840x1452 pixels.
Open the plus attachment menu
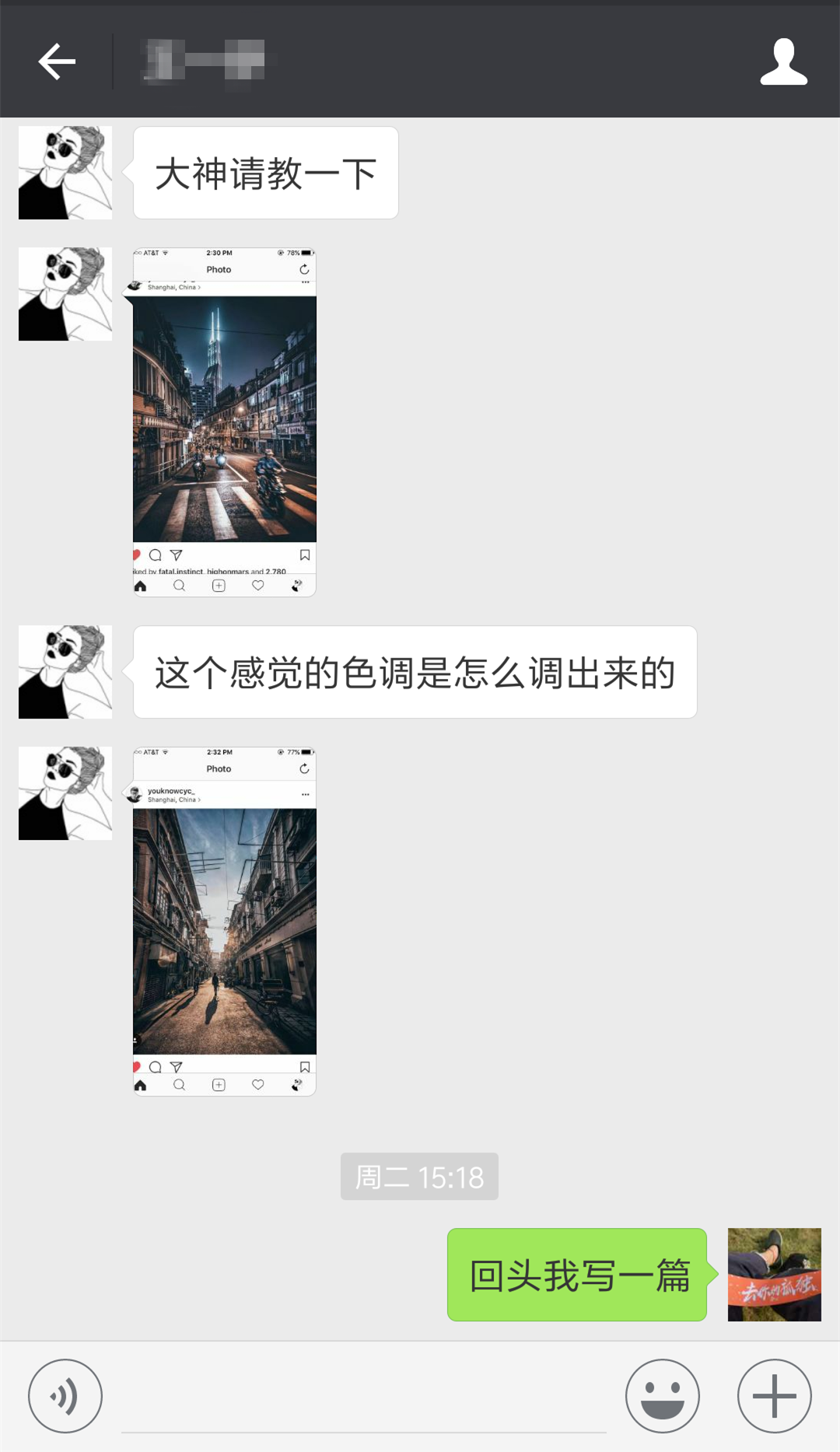(774, 1396)
